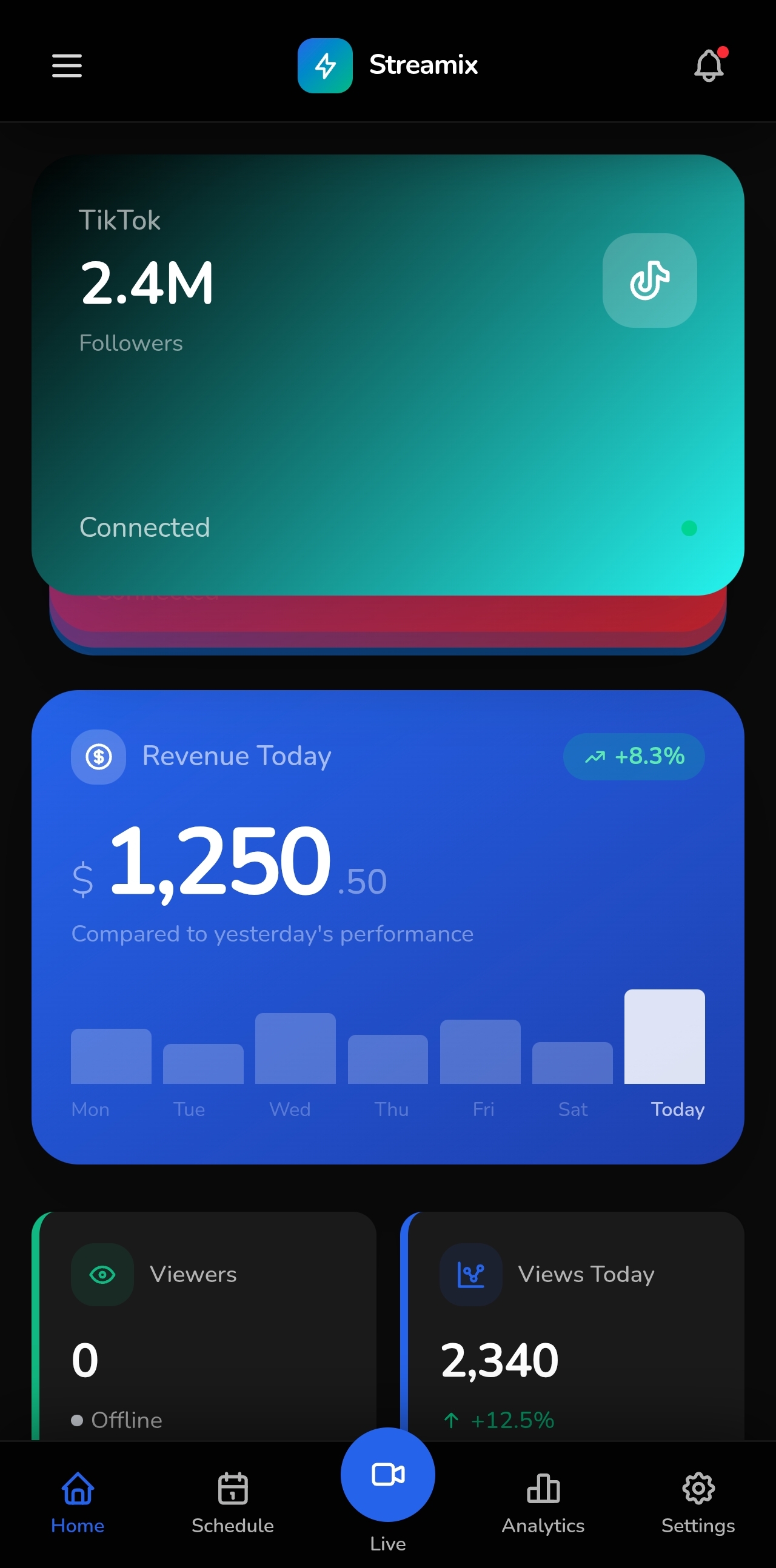Open notifications via the bell icon
This screenshot has height=1568, width=776.
coord(708,65)
